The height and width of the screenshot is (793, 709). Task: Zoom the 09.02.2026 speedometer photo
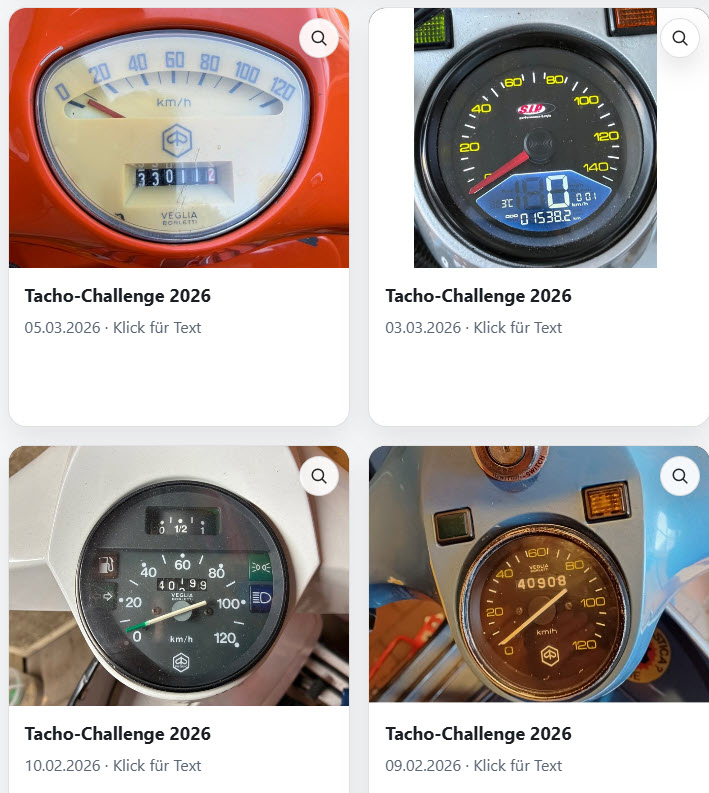pyautogui.click(x=679, y=476)
